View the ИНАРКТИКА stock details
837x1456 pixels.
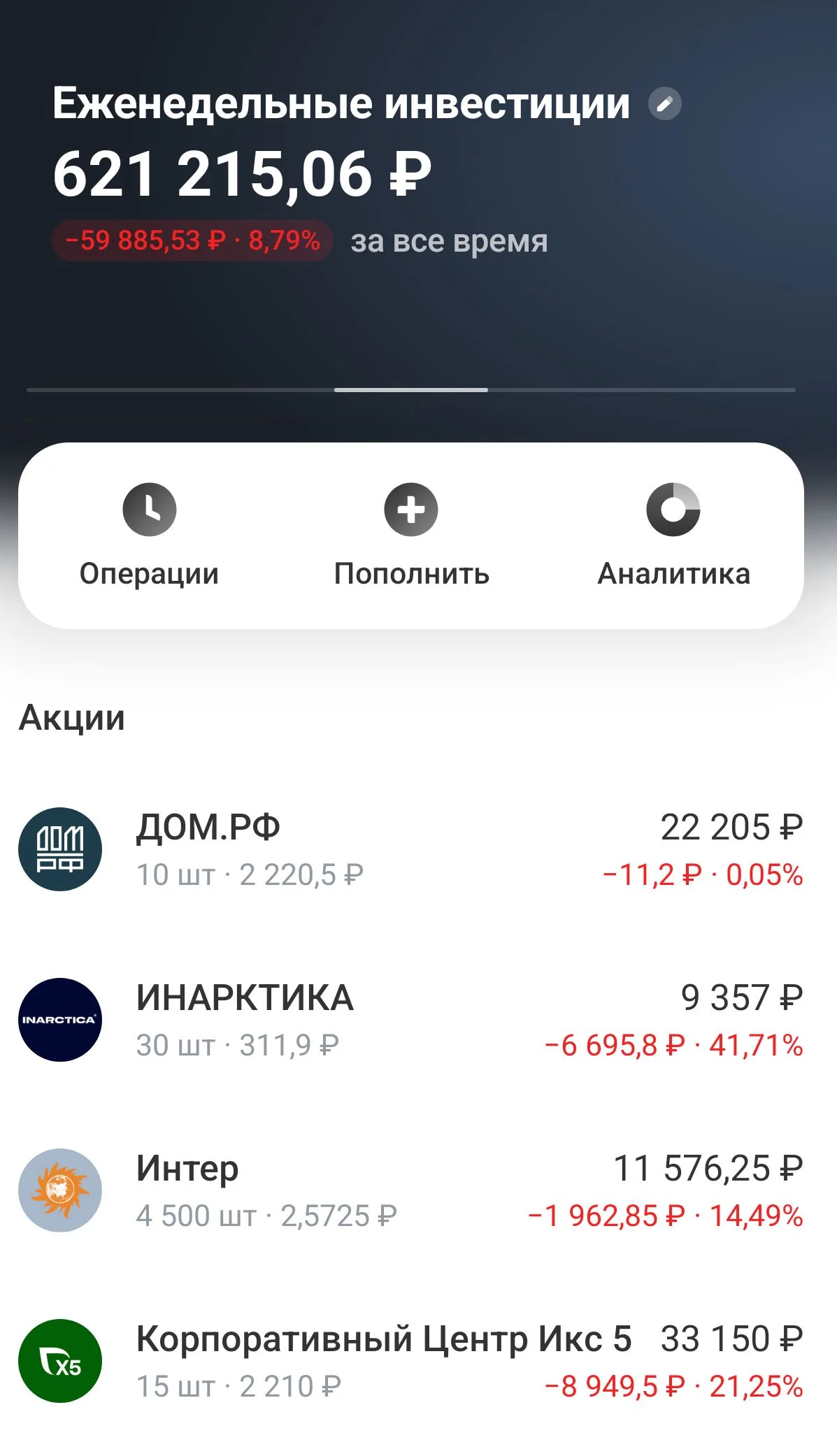[411, 1020]
